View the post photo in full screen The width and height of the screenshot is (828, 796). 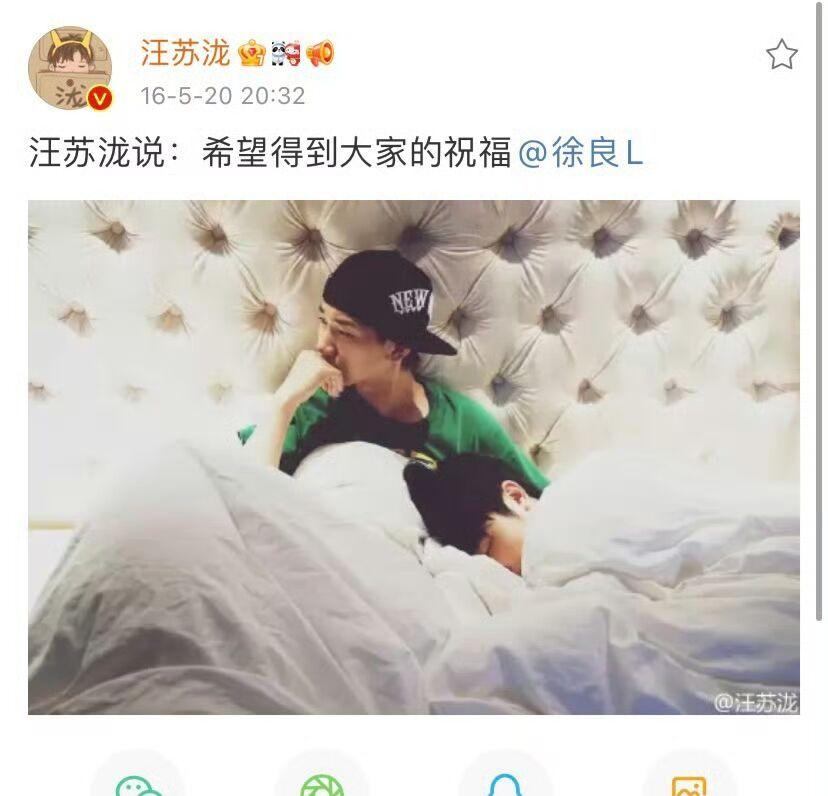click(413, 457)
